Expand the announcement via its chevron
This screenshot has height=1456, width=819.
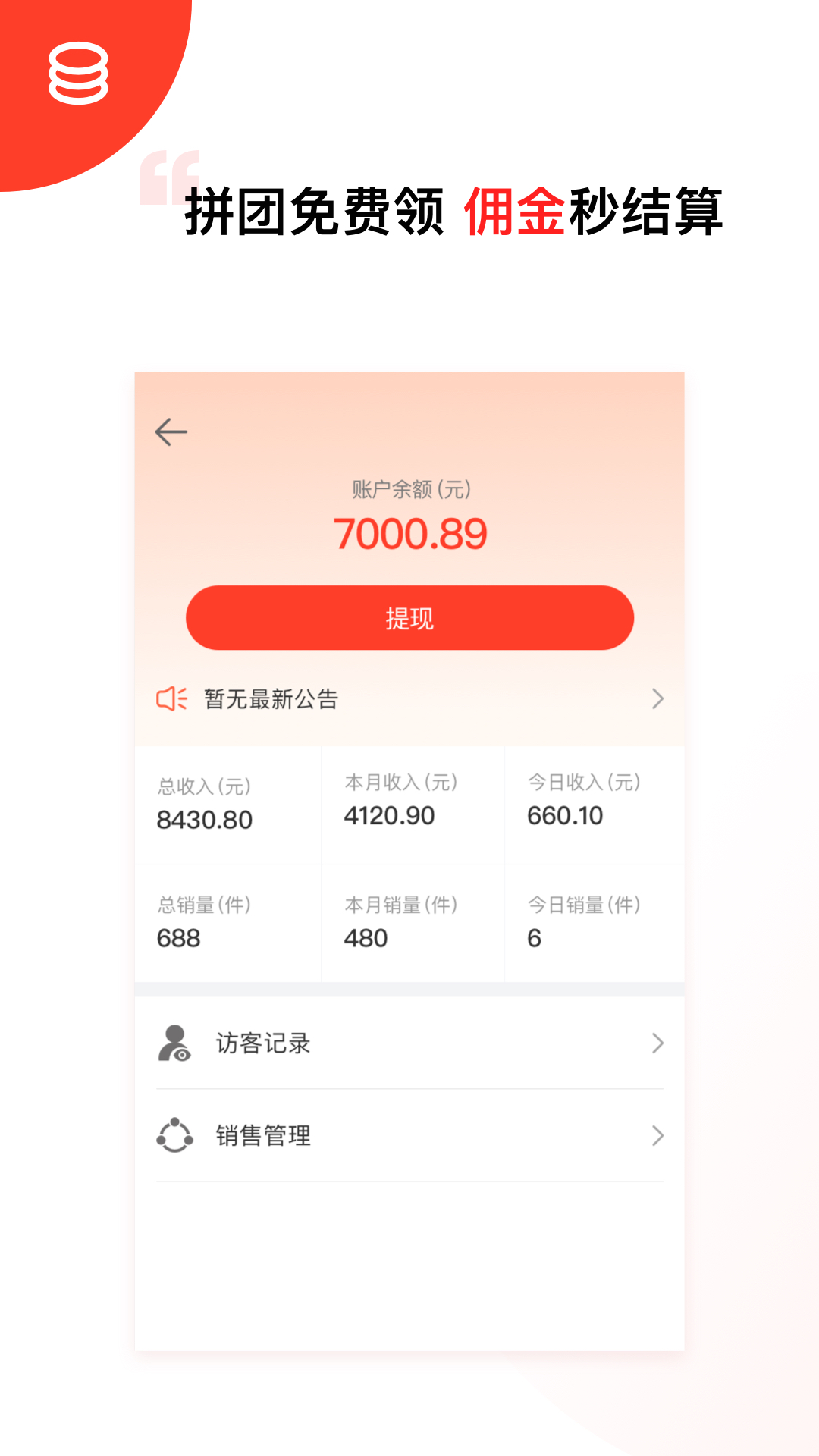658,698
